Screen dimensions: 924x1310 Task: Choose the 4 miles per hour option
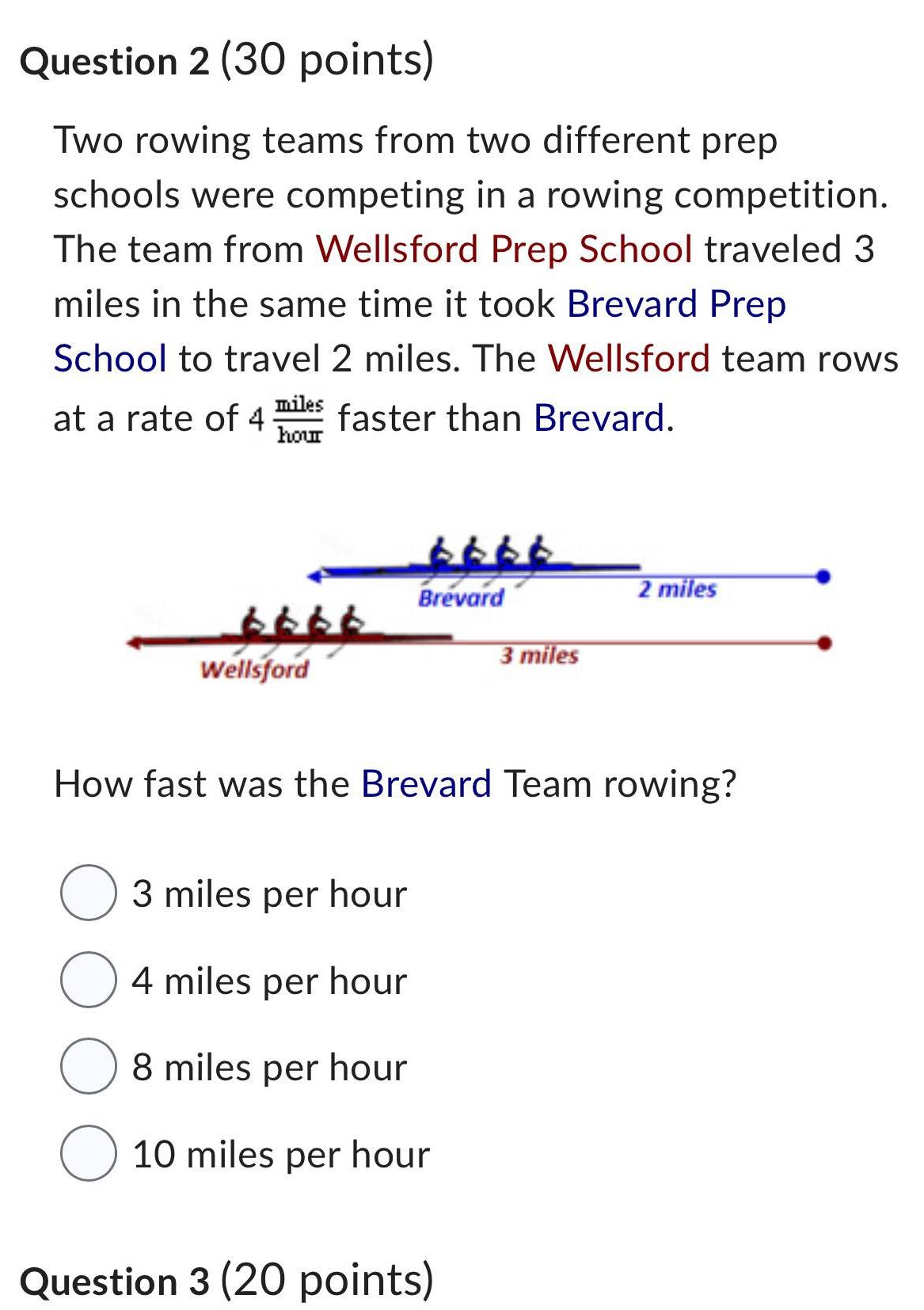point(89,980)
